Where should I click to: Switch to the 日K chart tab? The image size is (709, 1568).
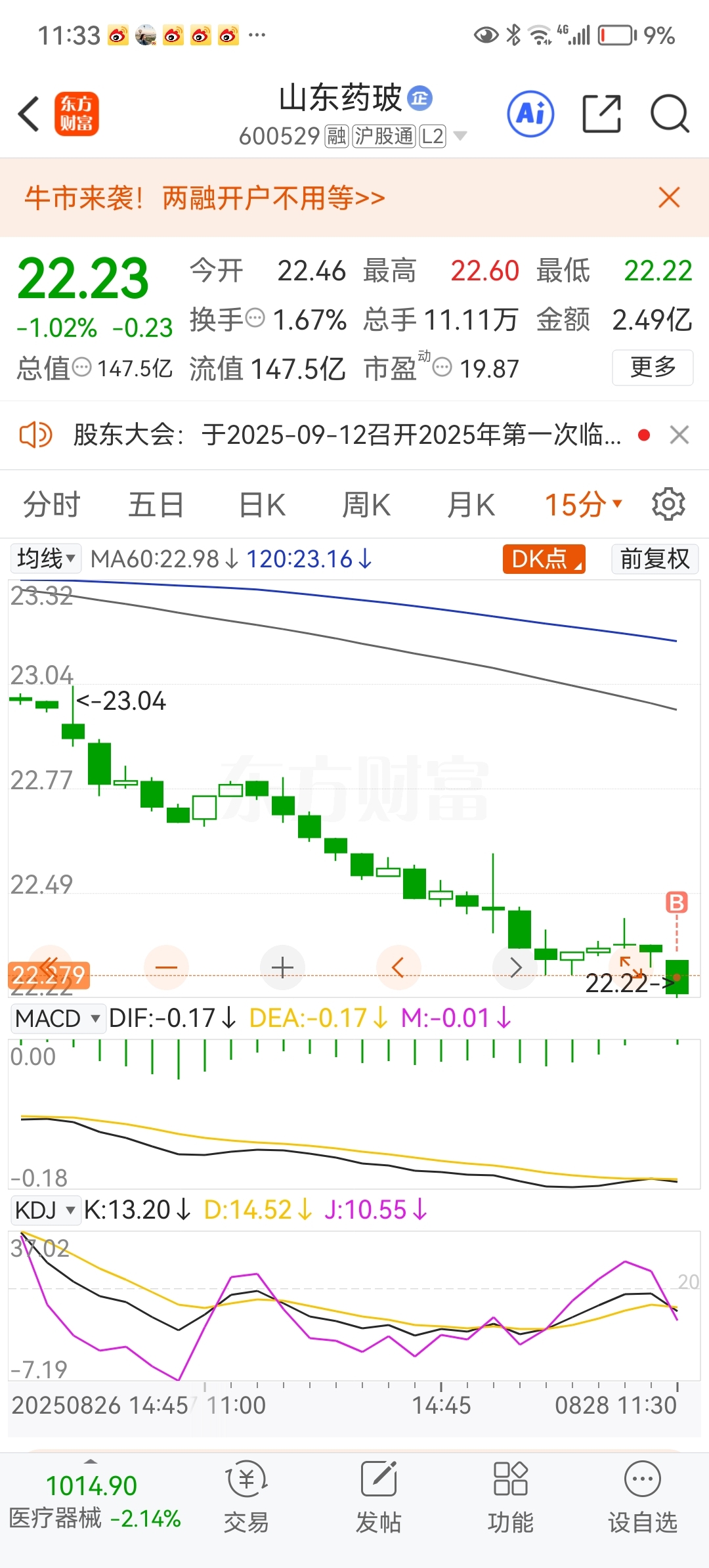click(x=262, y=505)
